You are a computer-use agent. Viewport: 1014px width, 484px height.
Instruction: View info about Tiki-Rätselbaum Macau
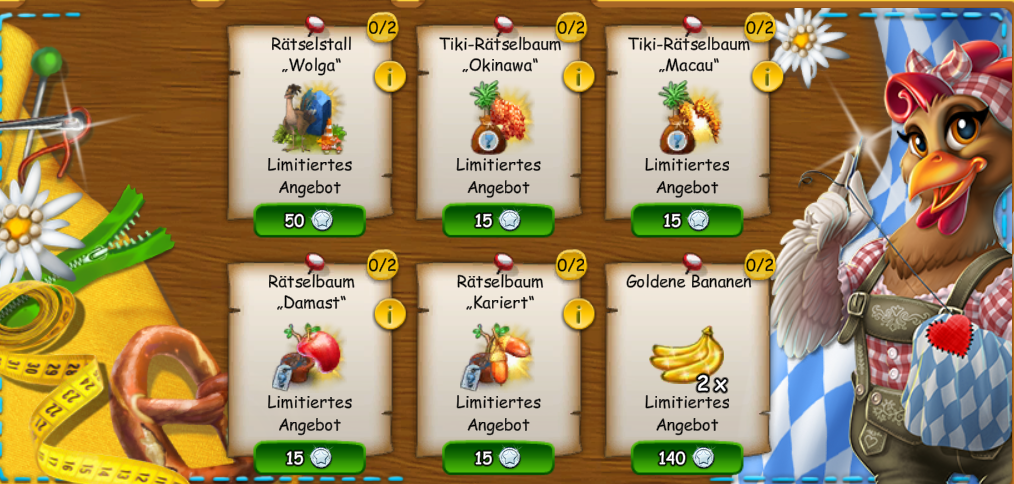click(767, 76)
